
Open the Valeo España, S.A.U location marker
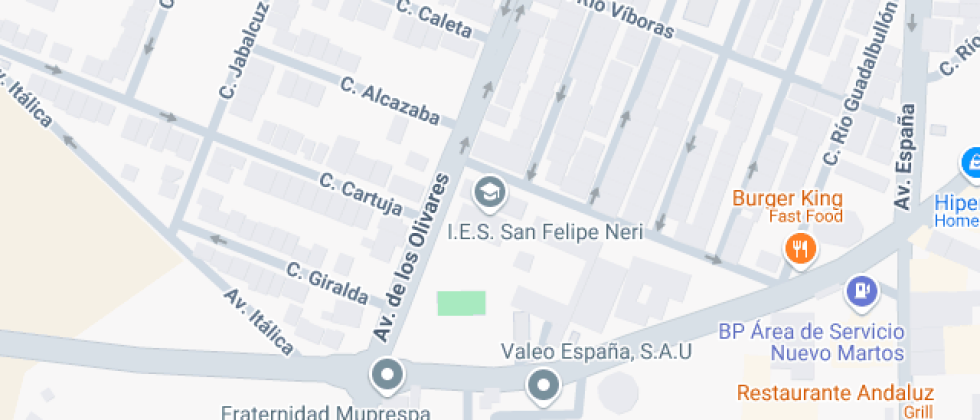pyautogui.click(x=544, y=382)
